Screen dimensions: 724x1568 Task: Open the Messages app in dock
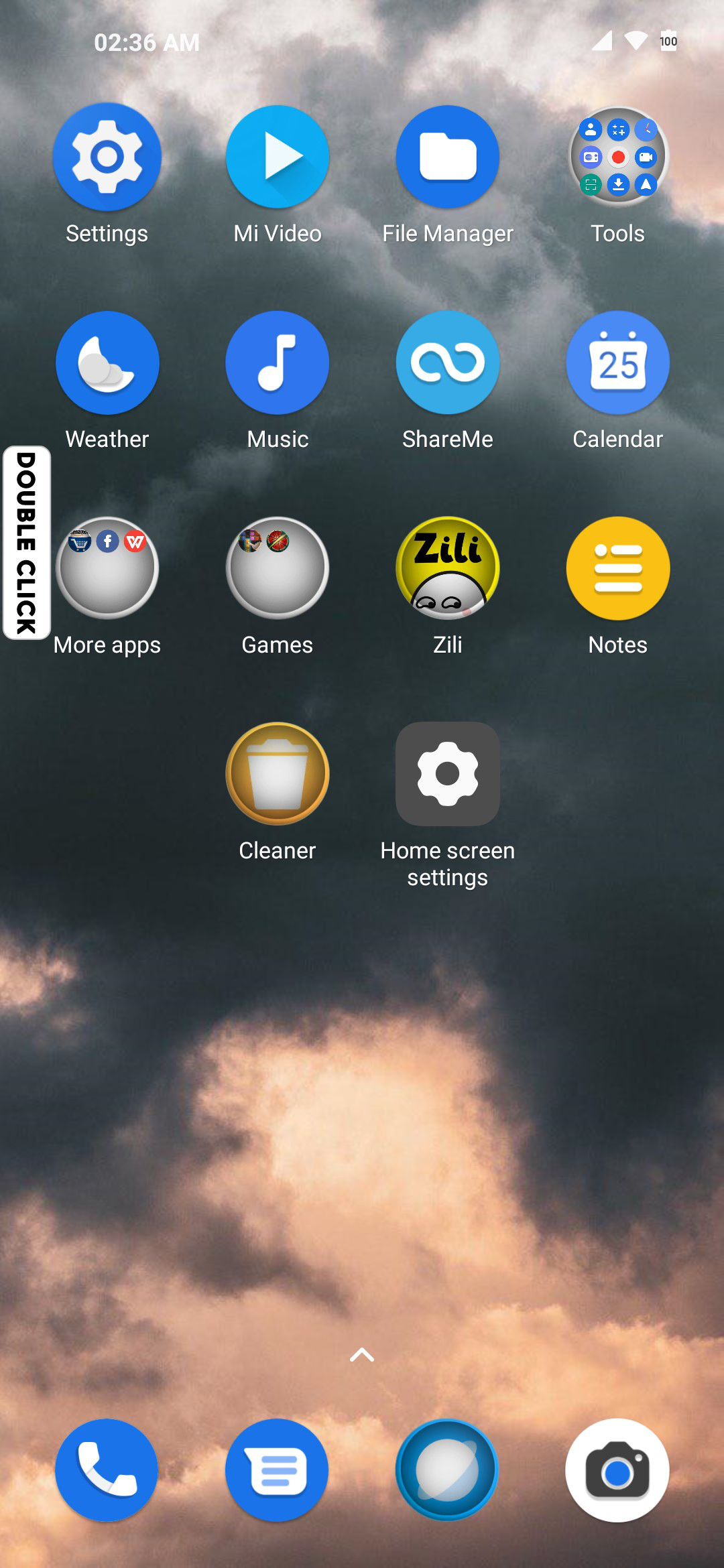(x=278, y=1470)
